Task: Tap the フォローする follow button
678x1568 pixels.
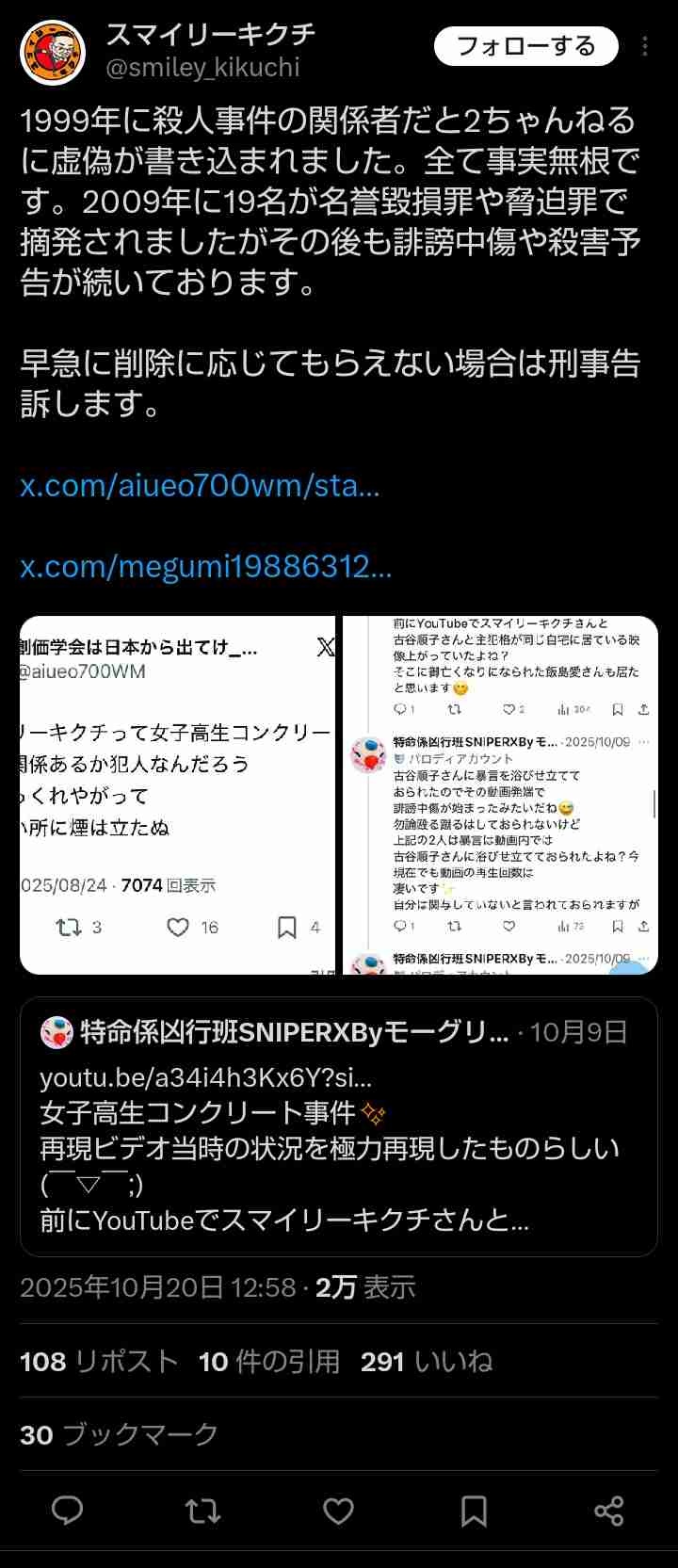Action: coord(525,46)
